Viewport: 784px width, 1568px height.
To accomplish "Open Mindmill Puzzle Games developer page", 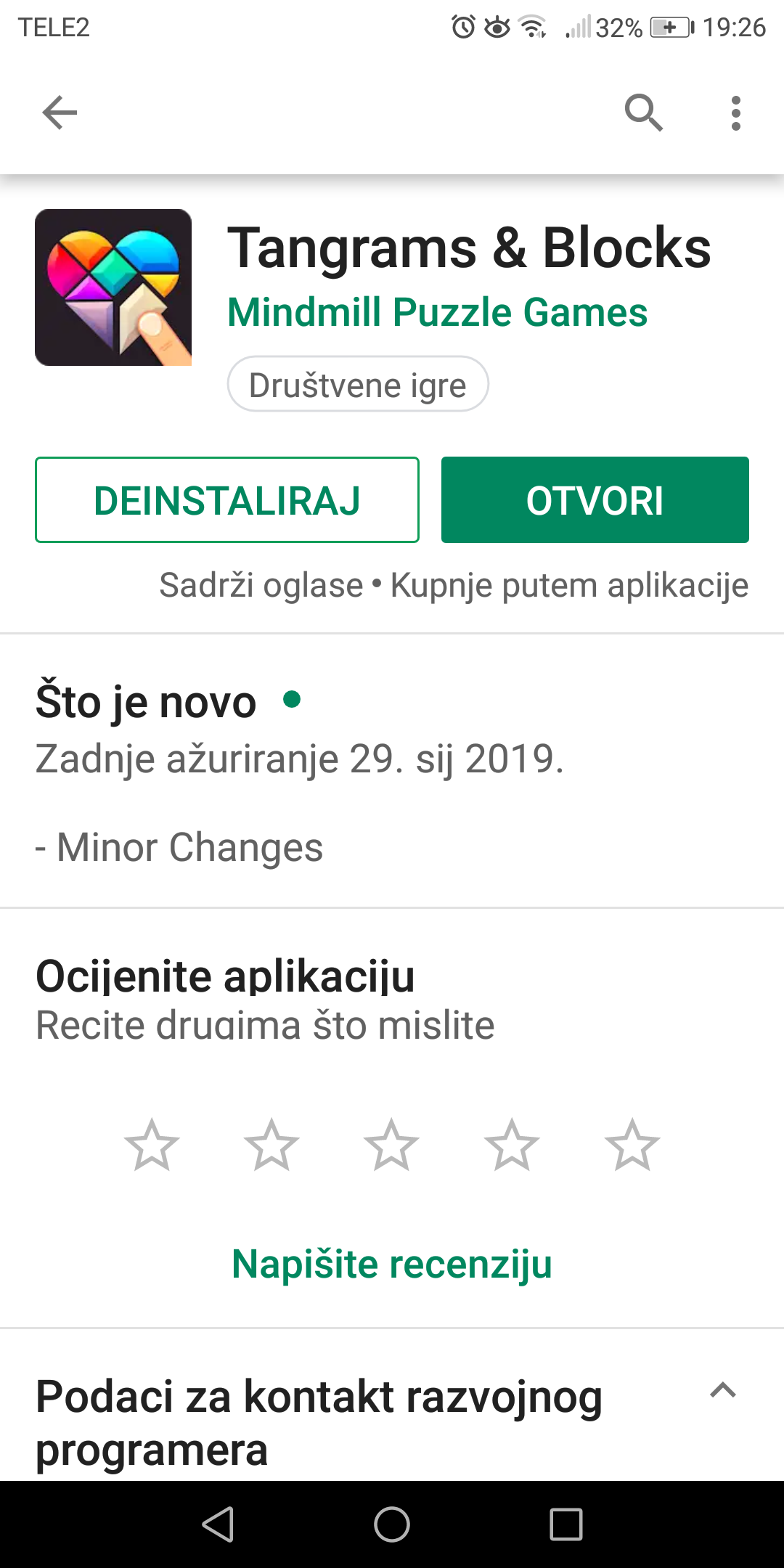I will tap(437, 312).
